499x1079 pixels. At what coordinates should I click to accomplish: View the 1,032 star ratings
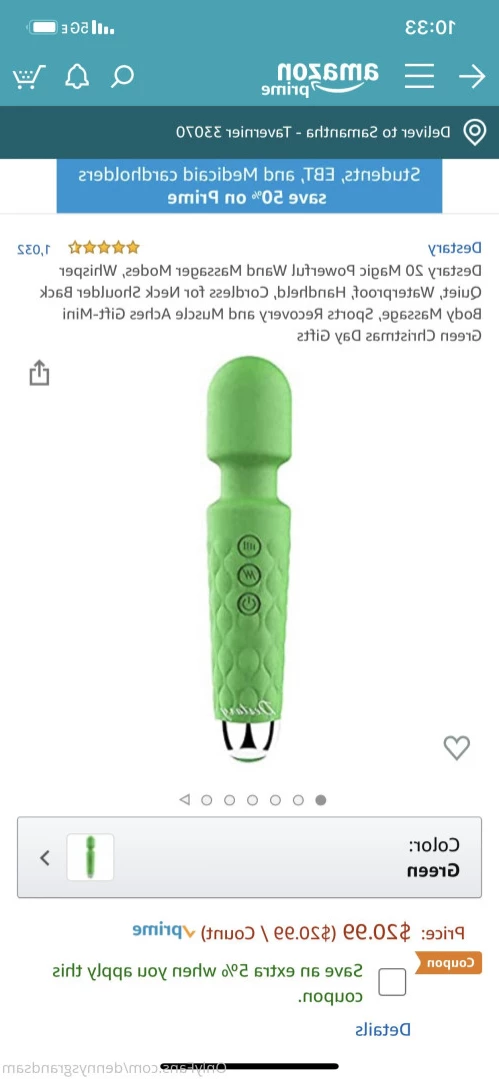click(78, 248)
